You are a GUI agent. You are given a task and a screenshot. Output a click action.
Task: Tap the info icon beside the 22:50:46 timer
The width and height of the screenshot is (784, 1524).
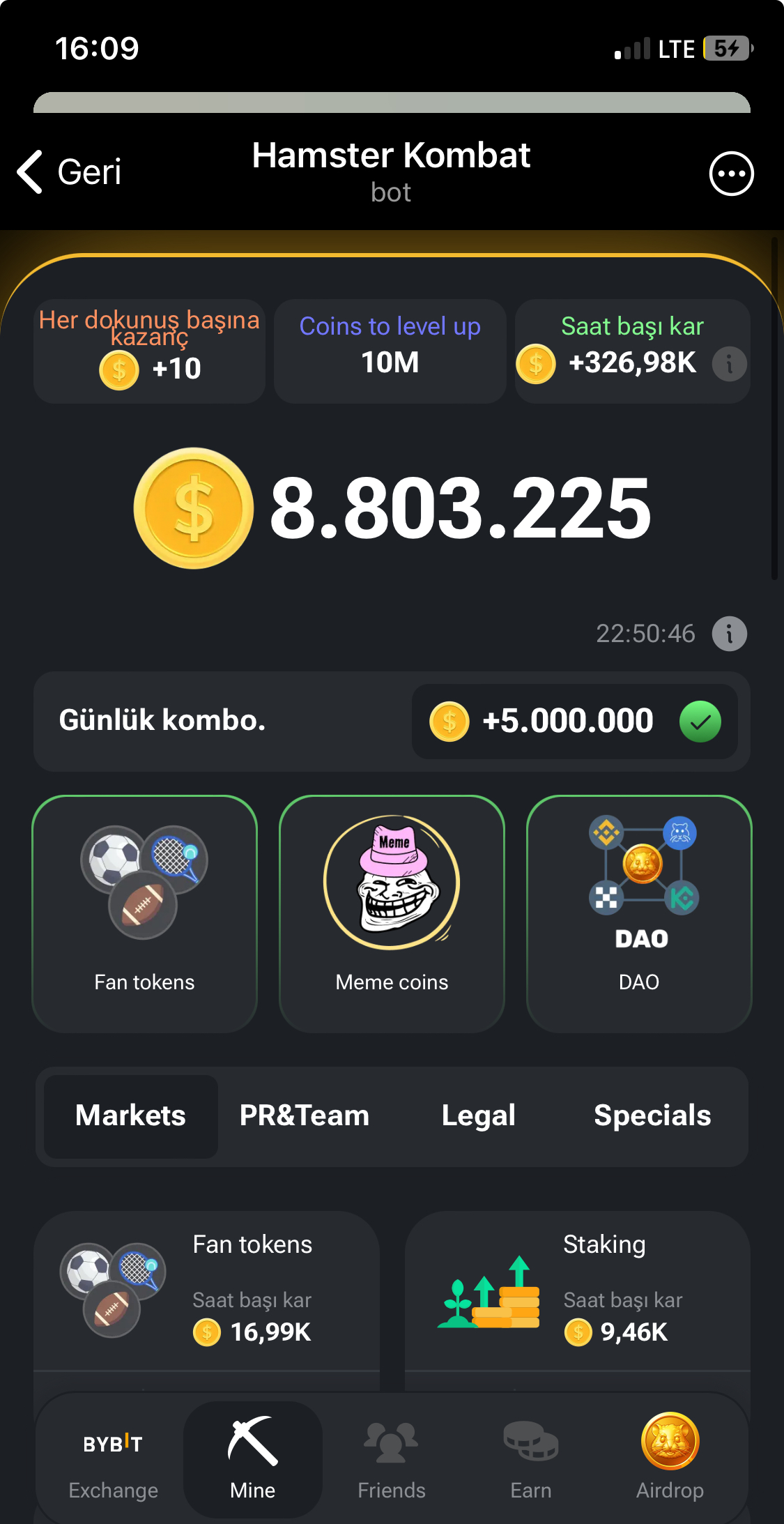click(x=729, y=634)
